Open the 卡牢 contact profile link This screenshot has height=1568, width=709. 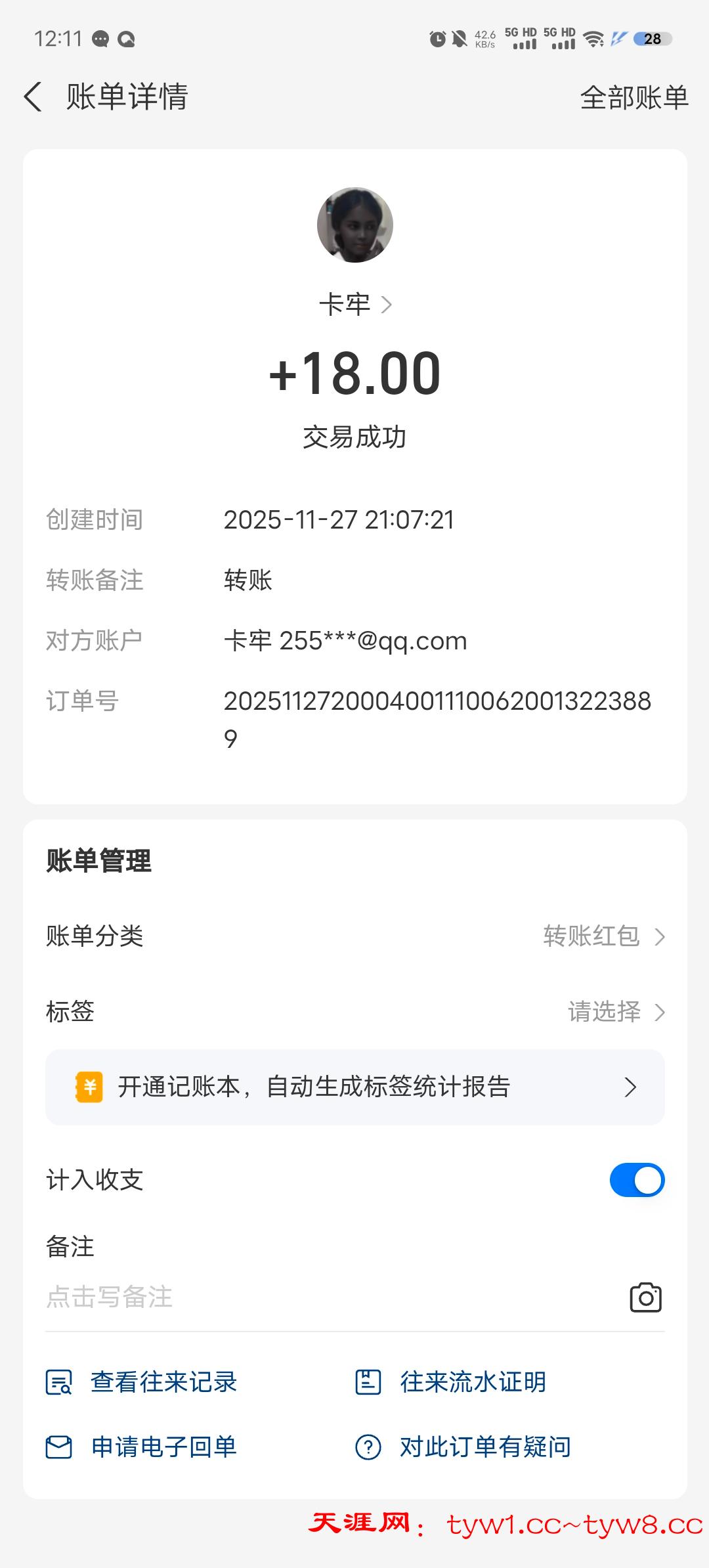coord(354,305)
